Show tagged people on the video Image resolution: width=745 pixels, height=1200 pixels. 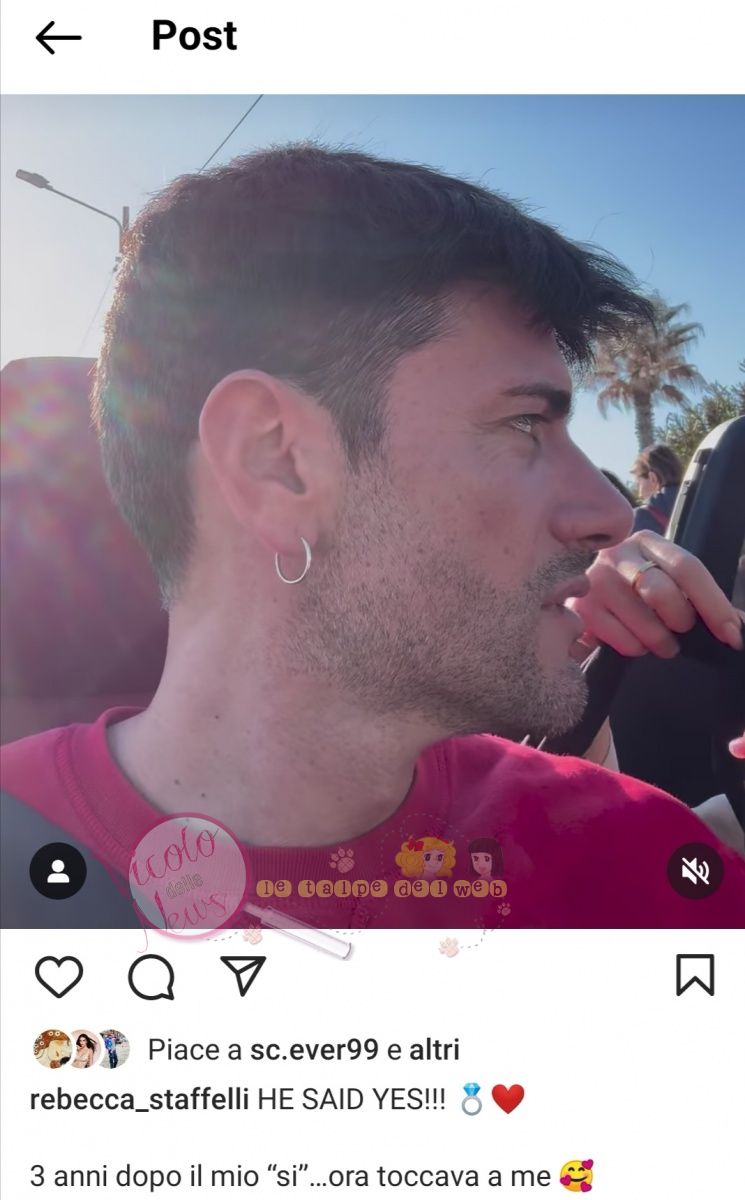tap(58, 871)
